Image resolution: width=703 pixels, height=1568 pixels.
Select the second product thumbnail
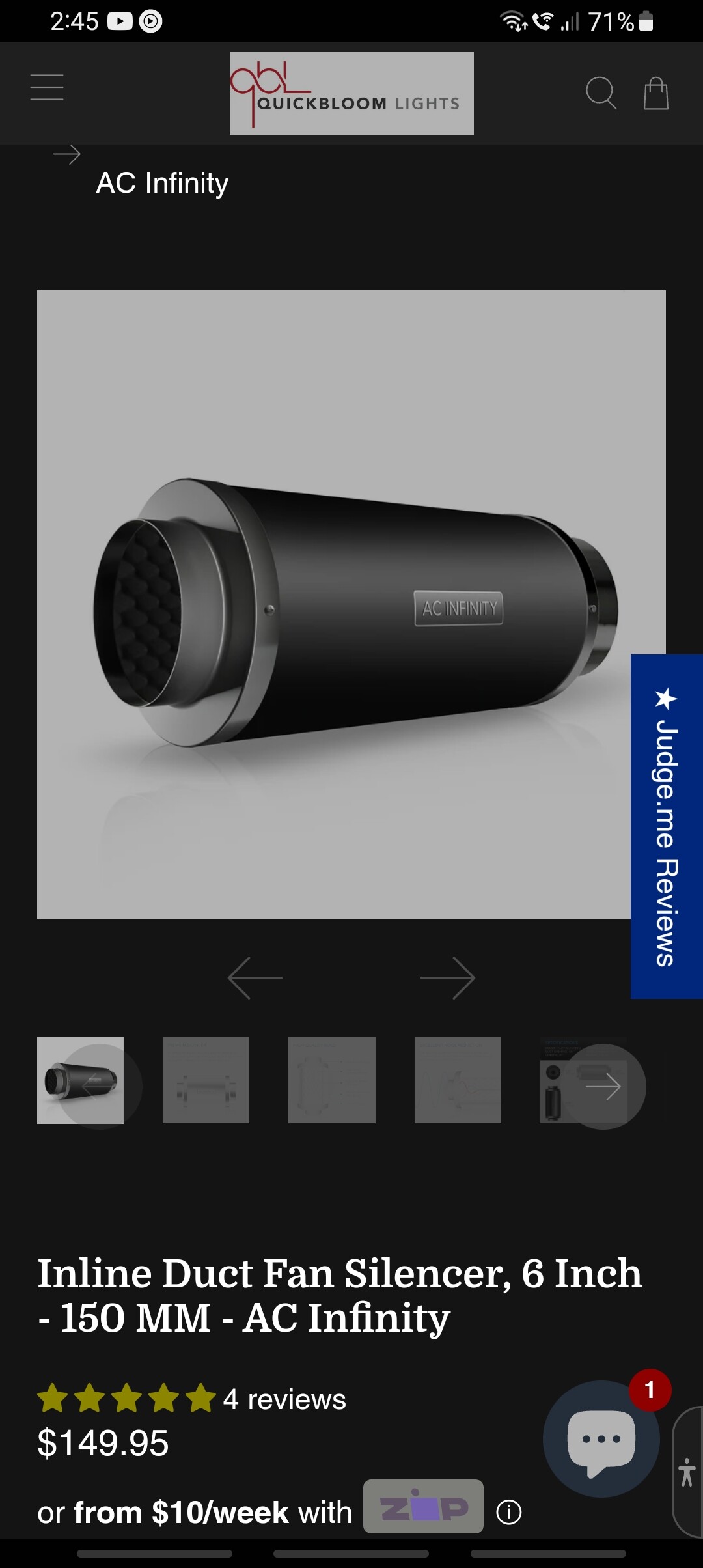pos(206,1080)
